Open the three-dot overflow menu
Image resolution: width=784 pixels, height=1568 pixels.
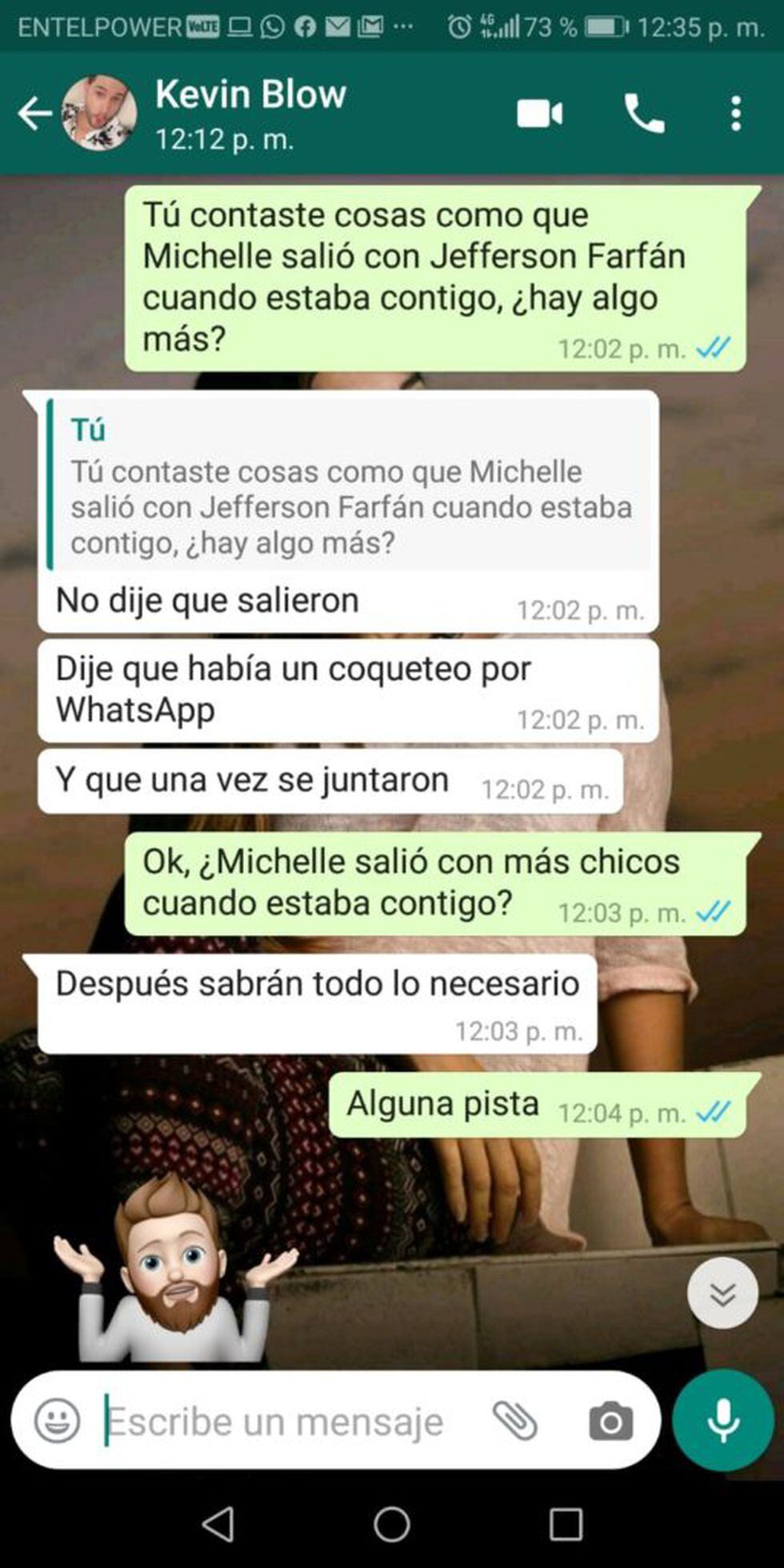click(x=736, y=114)
